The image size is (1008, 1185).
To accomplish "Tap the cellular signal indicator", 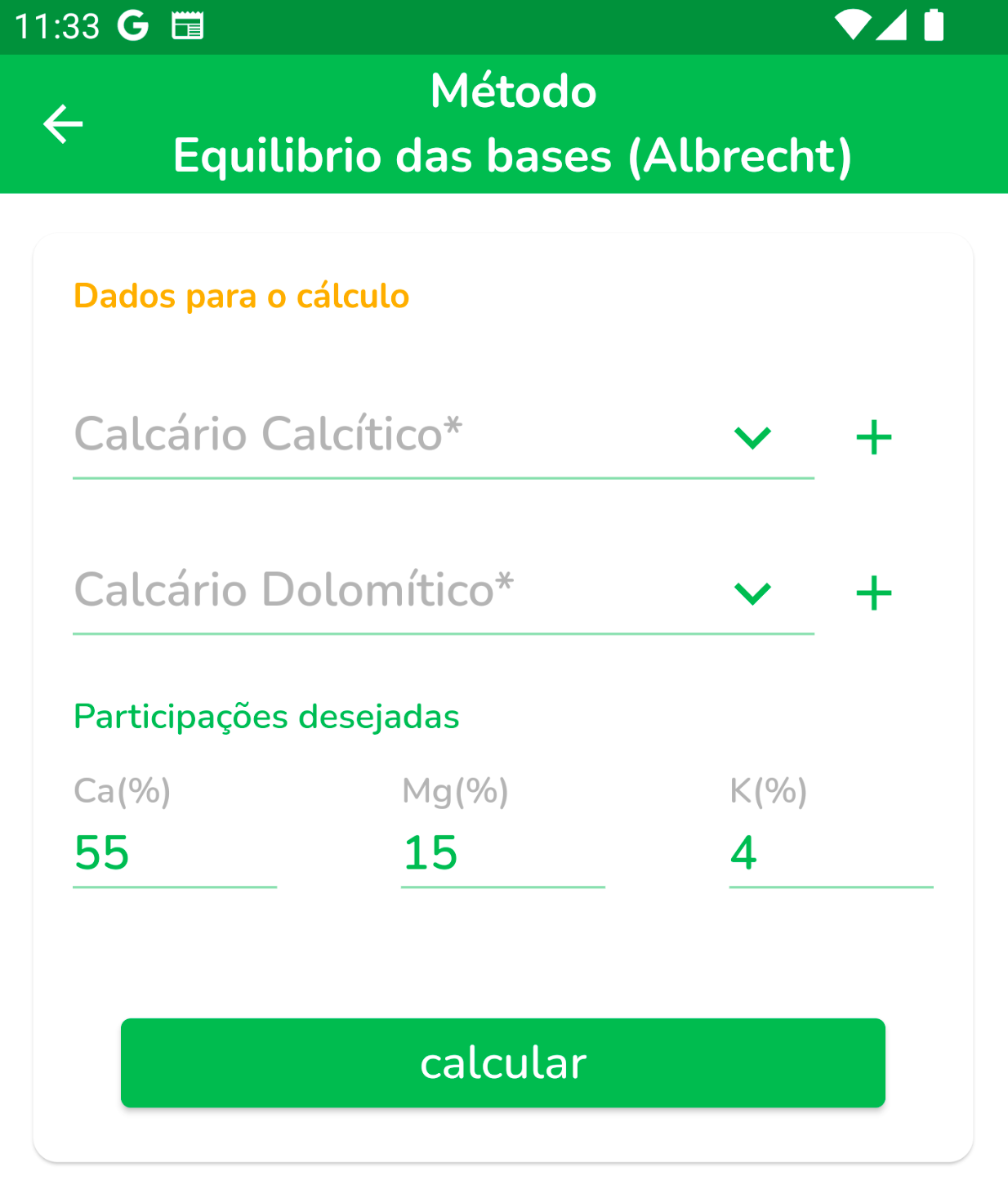I will coord(894,25).
